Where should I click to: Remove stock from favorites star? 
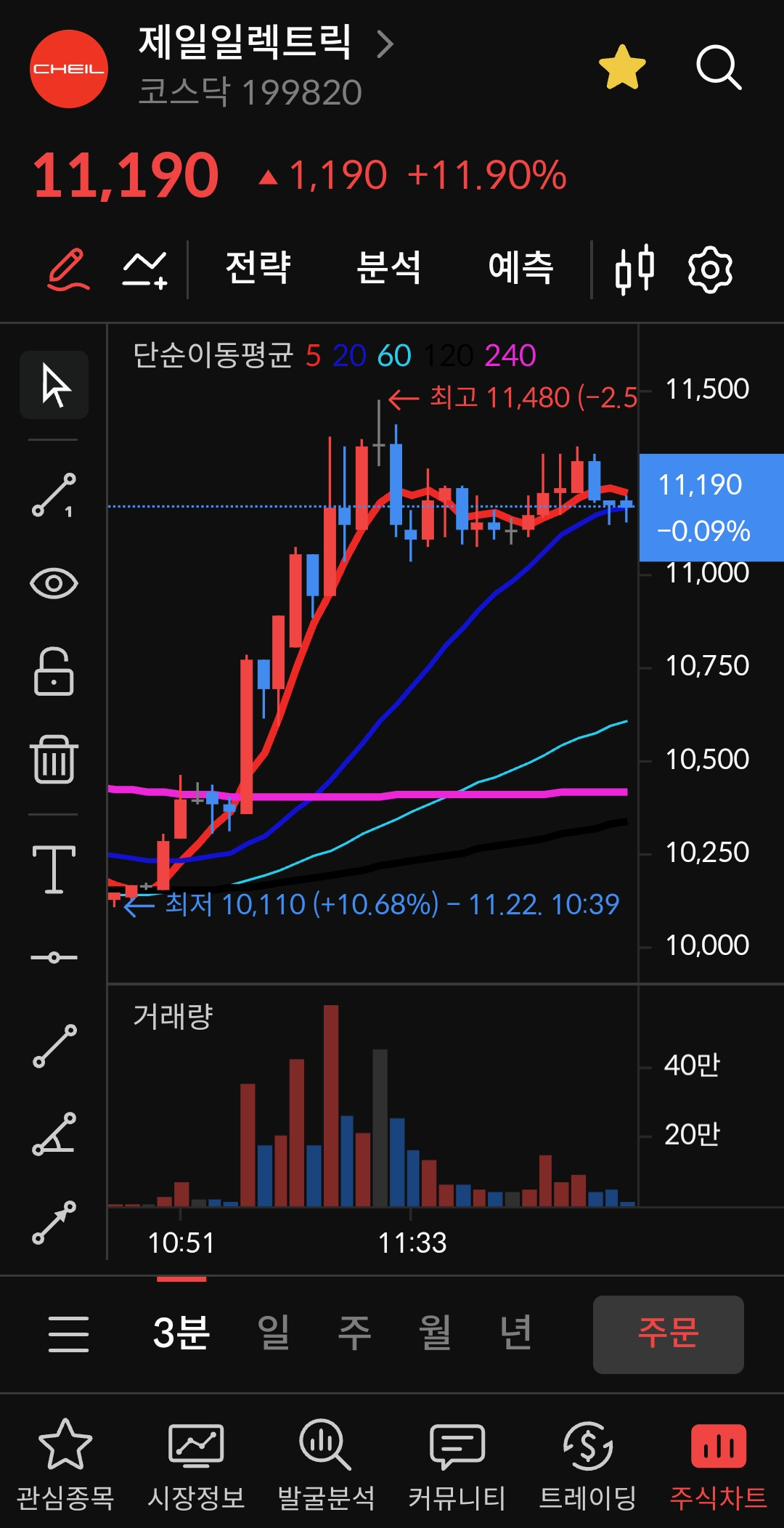[x=622, y=68]
